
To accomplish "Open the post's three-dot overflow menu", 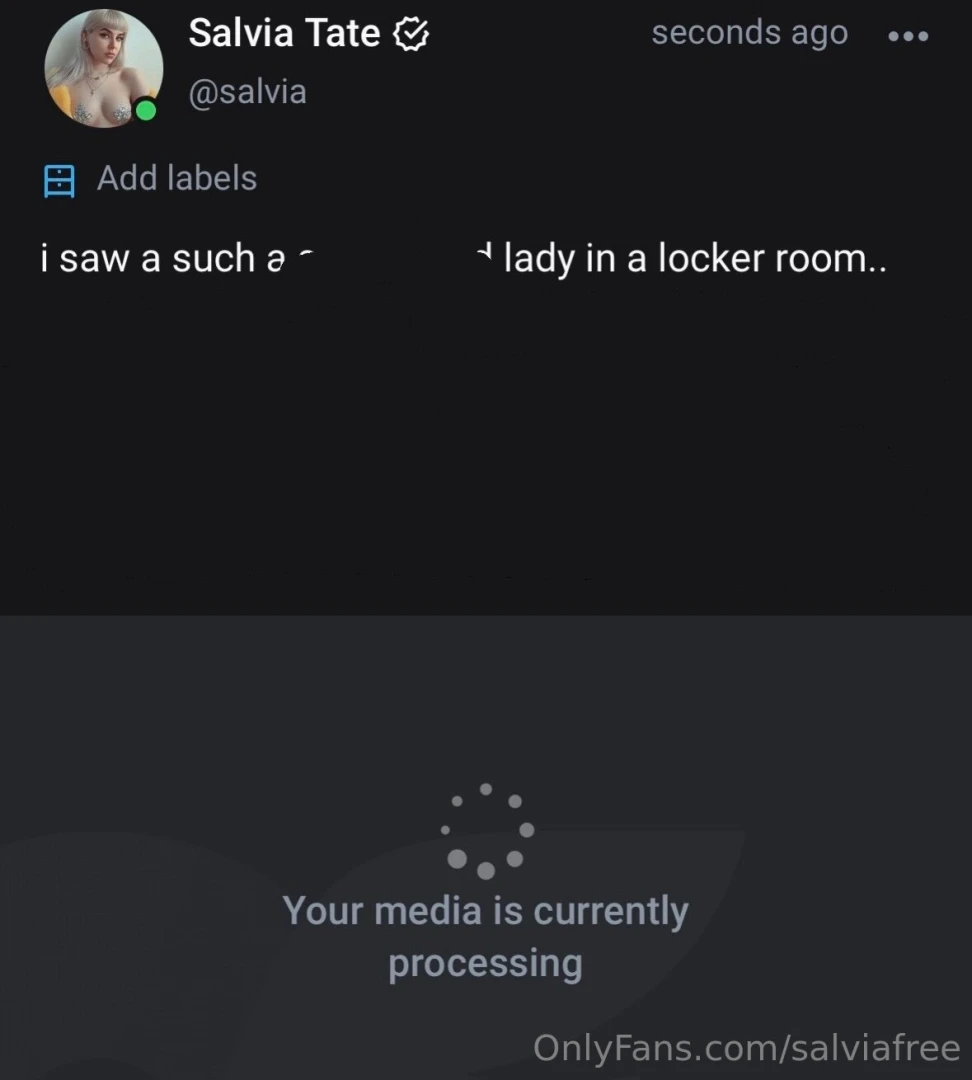I will pyautogui.click(x=908, y=36).
